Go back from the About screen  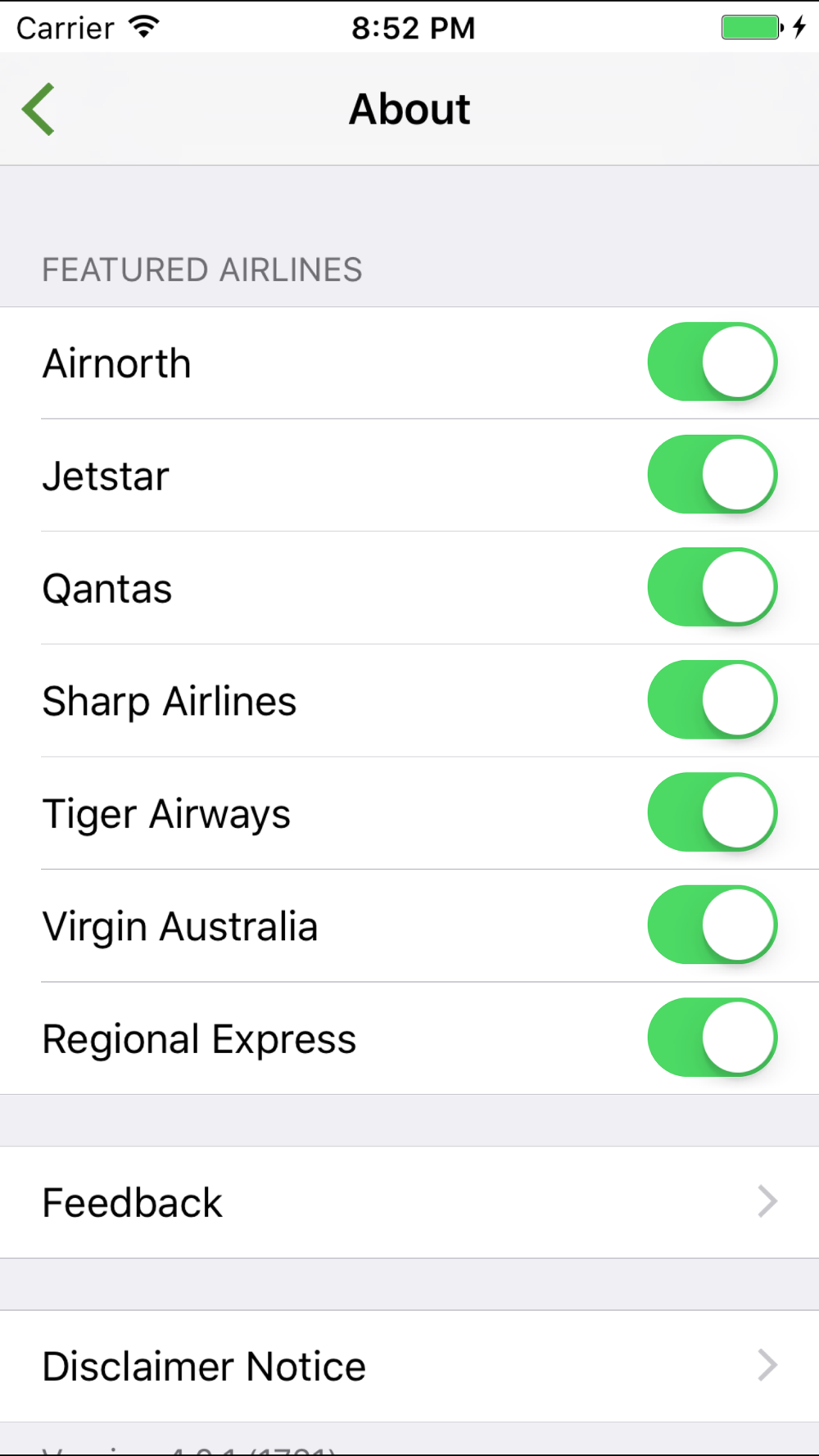38,109
